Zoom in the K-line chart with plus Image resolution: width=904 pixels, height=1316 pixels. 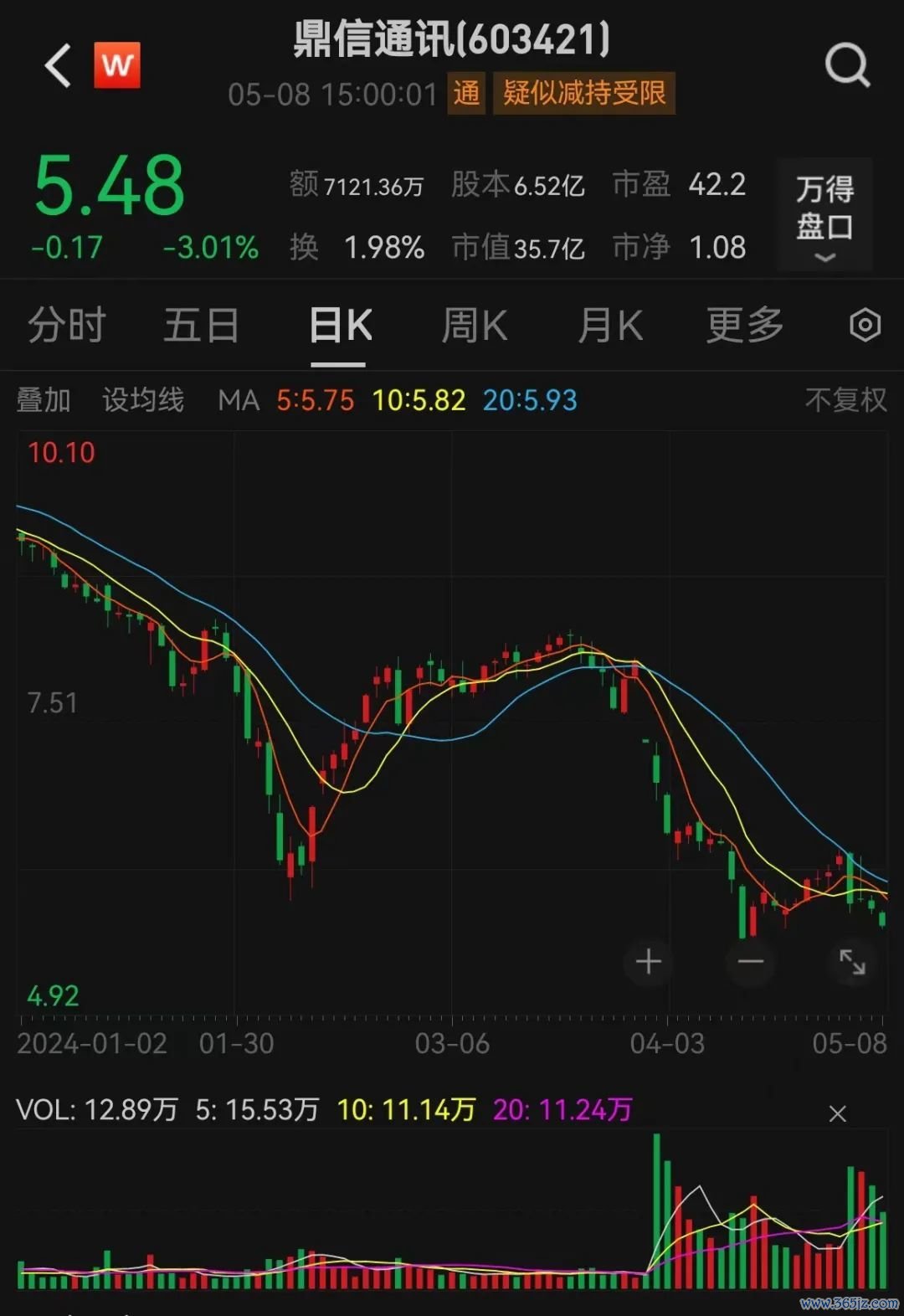point(649,961)
